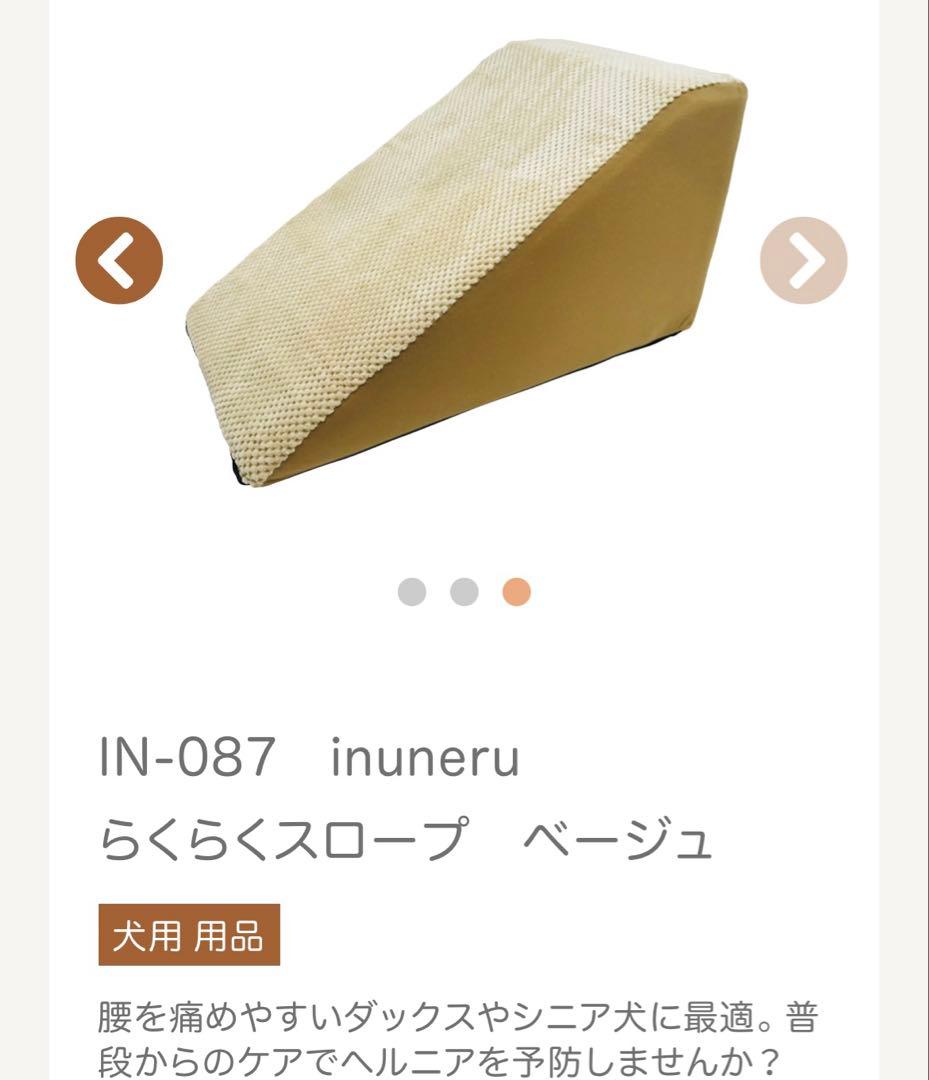
Task: Open the 犬用 用品 category tag
Action: point(189,935)
